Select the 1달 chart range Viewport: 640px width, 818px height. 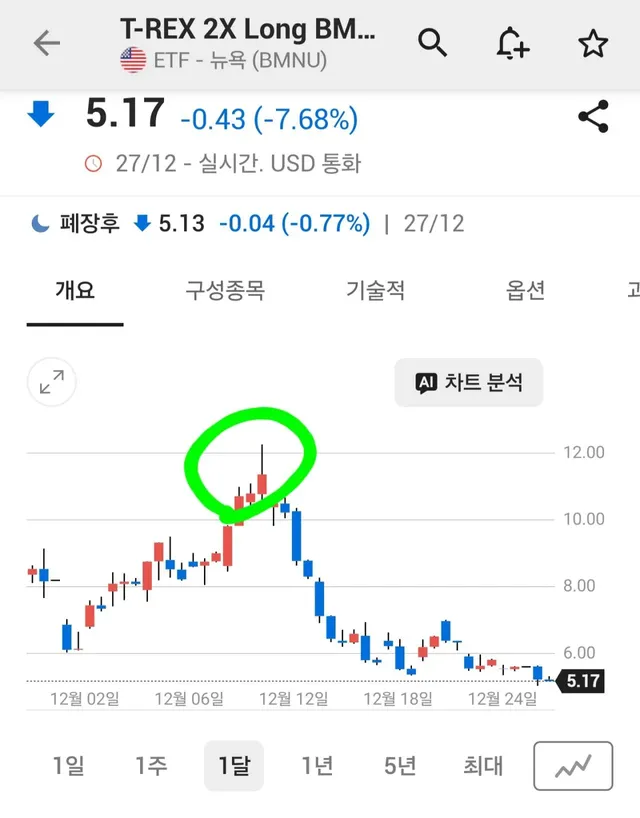coord(234,766)
